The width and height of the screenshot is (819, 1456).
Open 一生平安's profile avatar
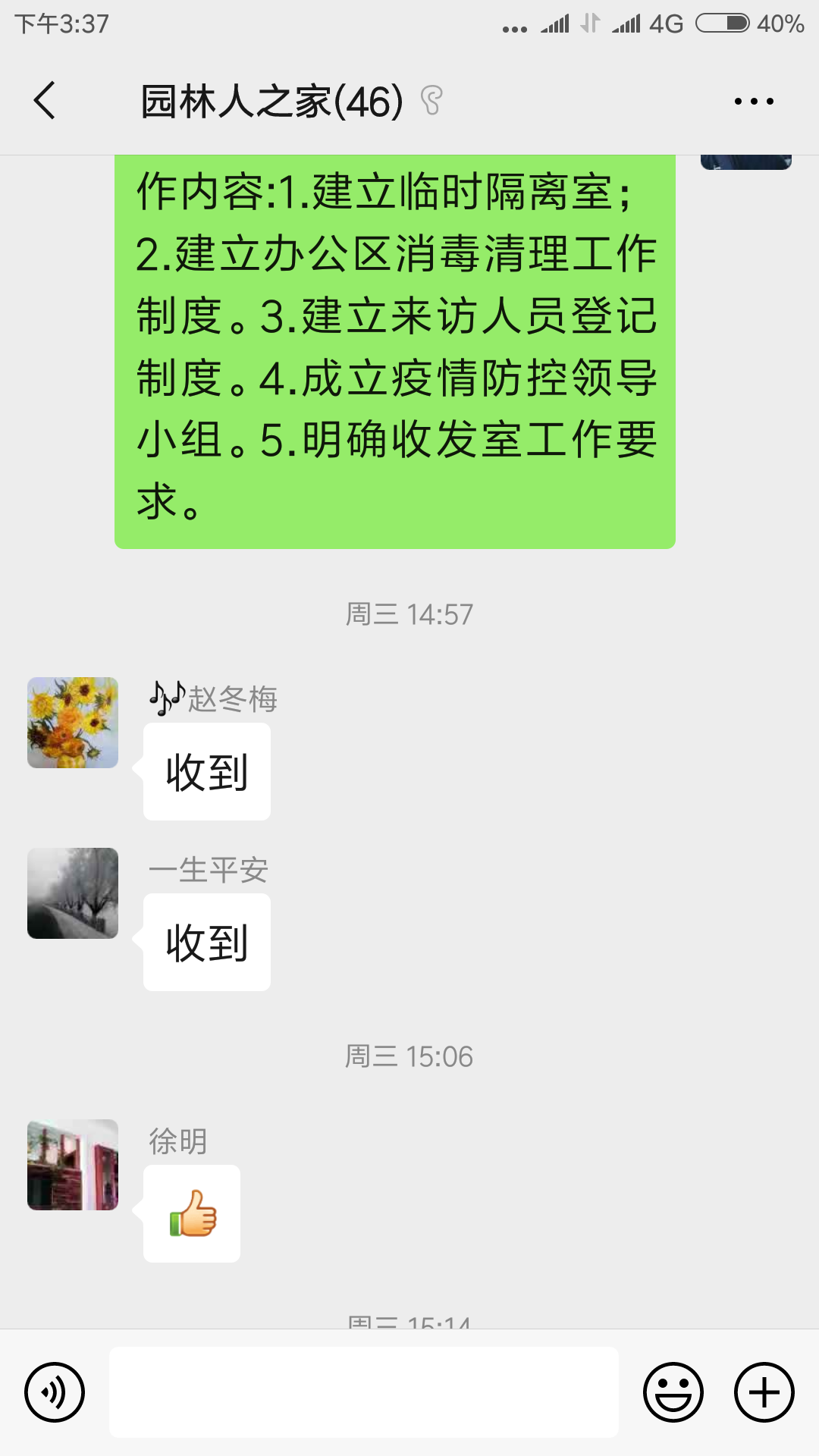73,893
